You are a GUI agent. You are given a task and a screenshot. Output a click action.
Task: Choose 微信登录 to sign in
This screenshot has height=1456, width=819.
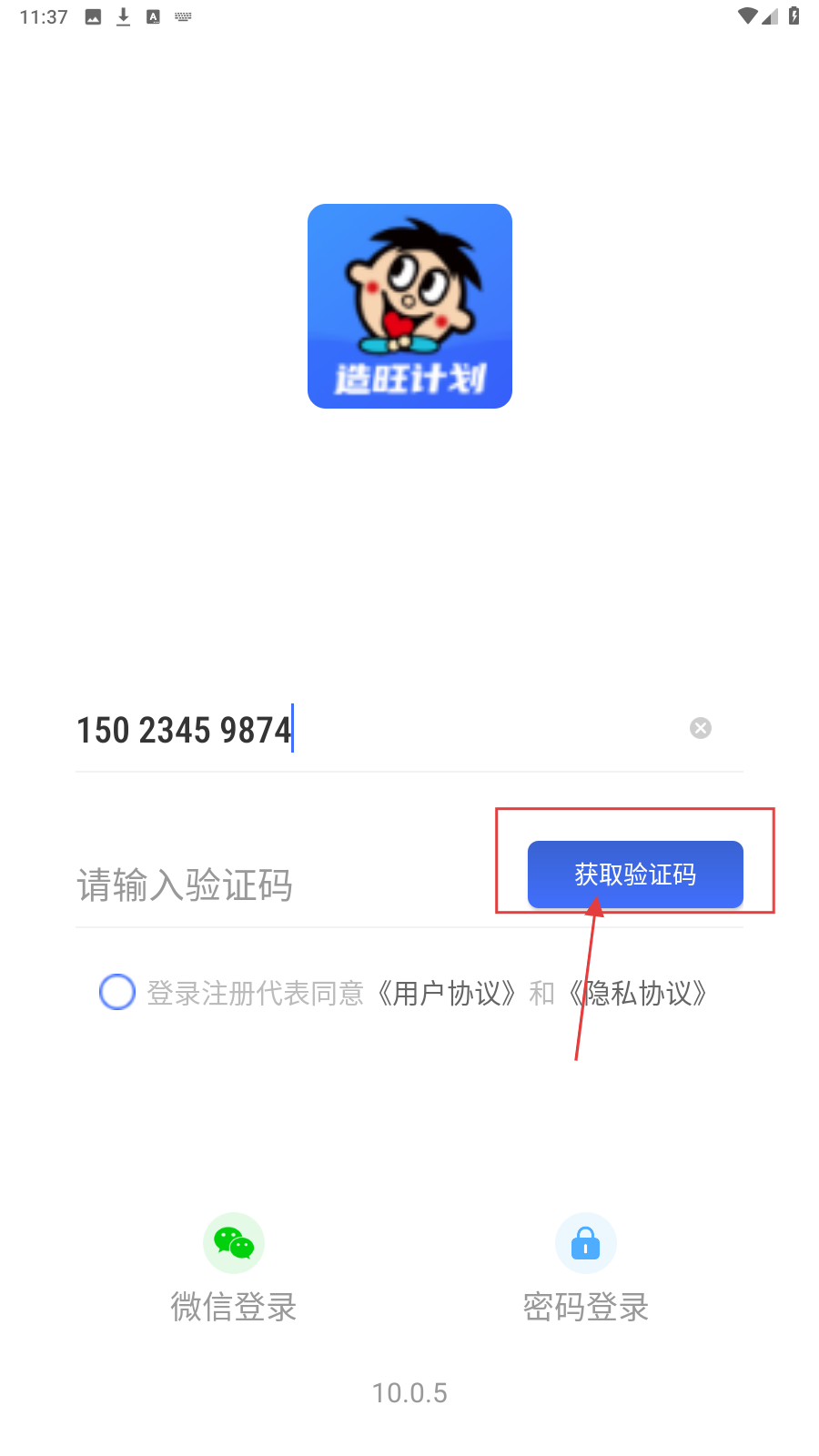pyautogui.click(x=234, y=1267)
